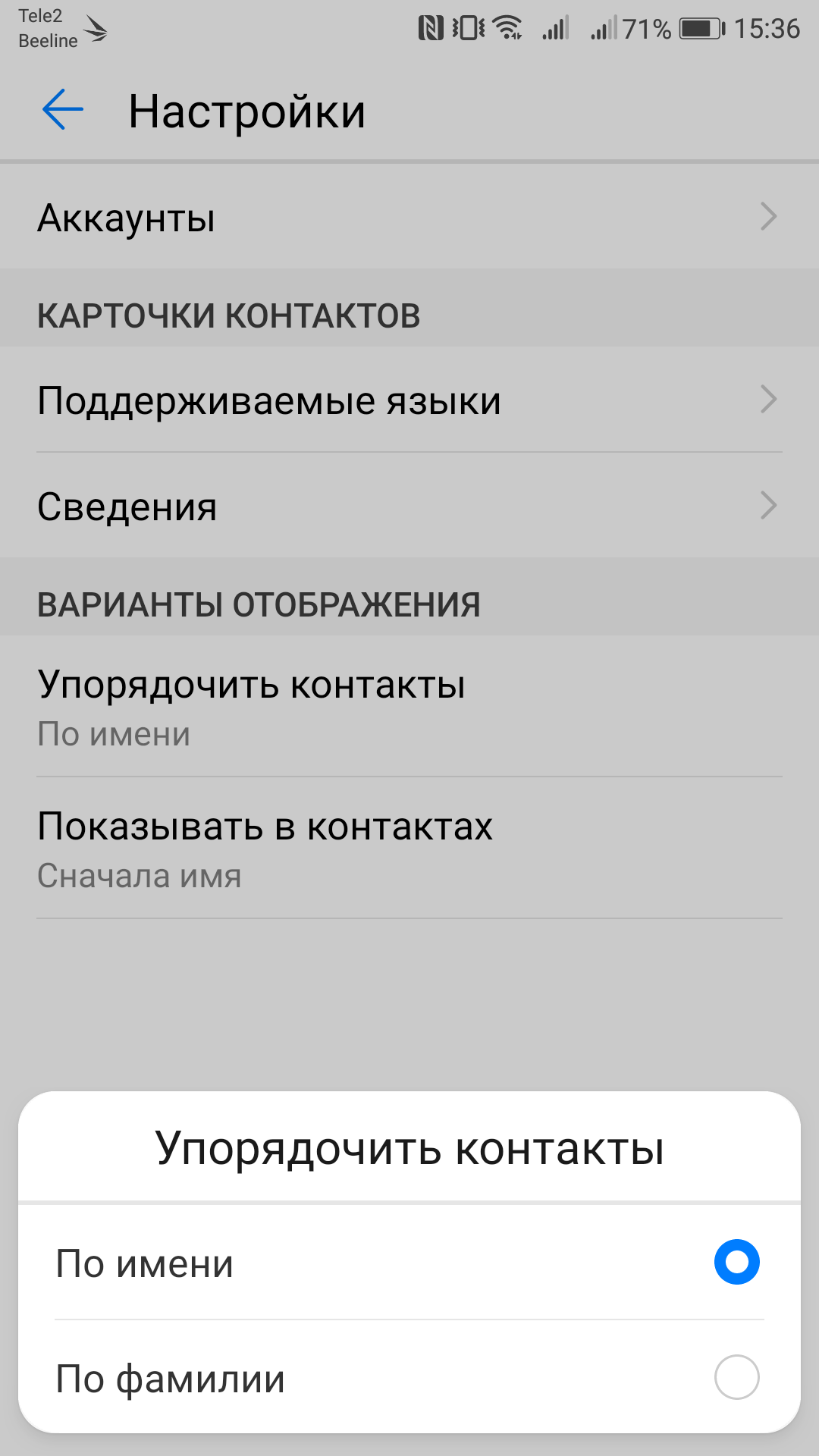This screenshot has height=1456, width=819.
Task: Choose «По фамилии» to sort contacts
Action: [409, 1377]
